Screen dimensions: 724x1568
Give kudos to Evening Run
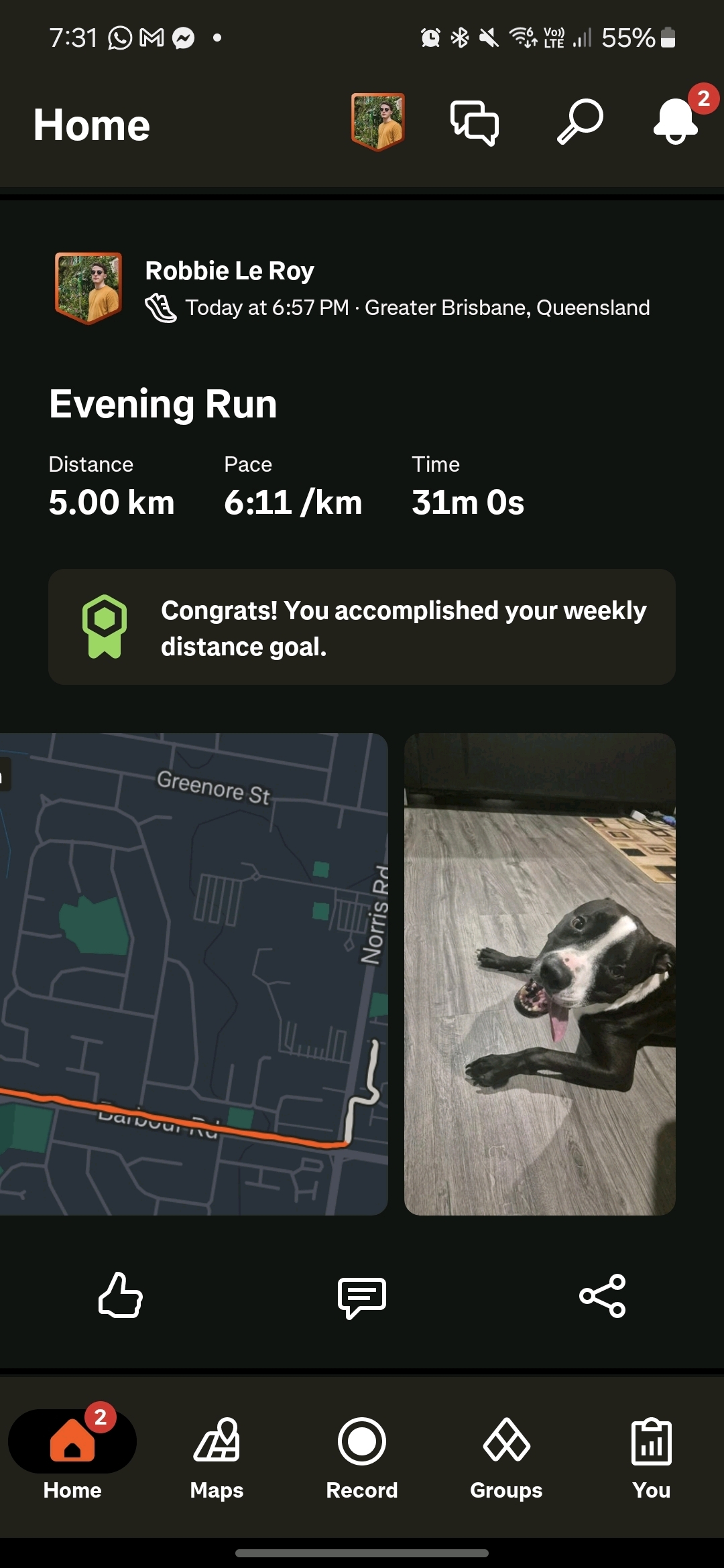[121, 1295]
